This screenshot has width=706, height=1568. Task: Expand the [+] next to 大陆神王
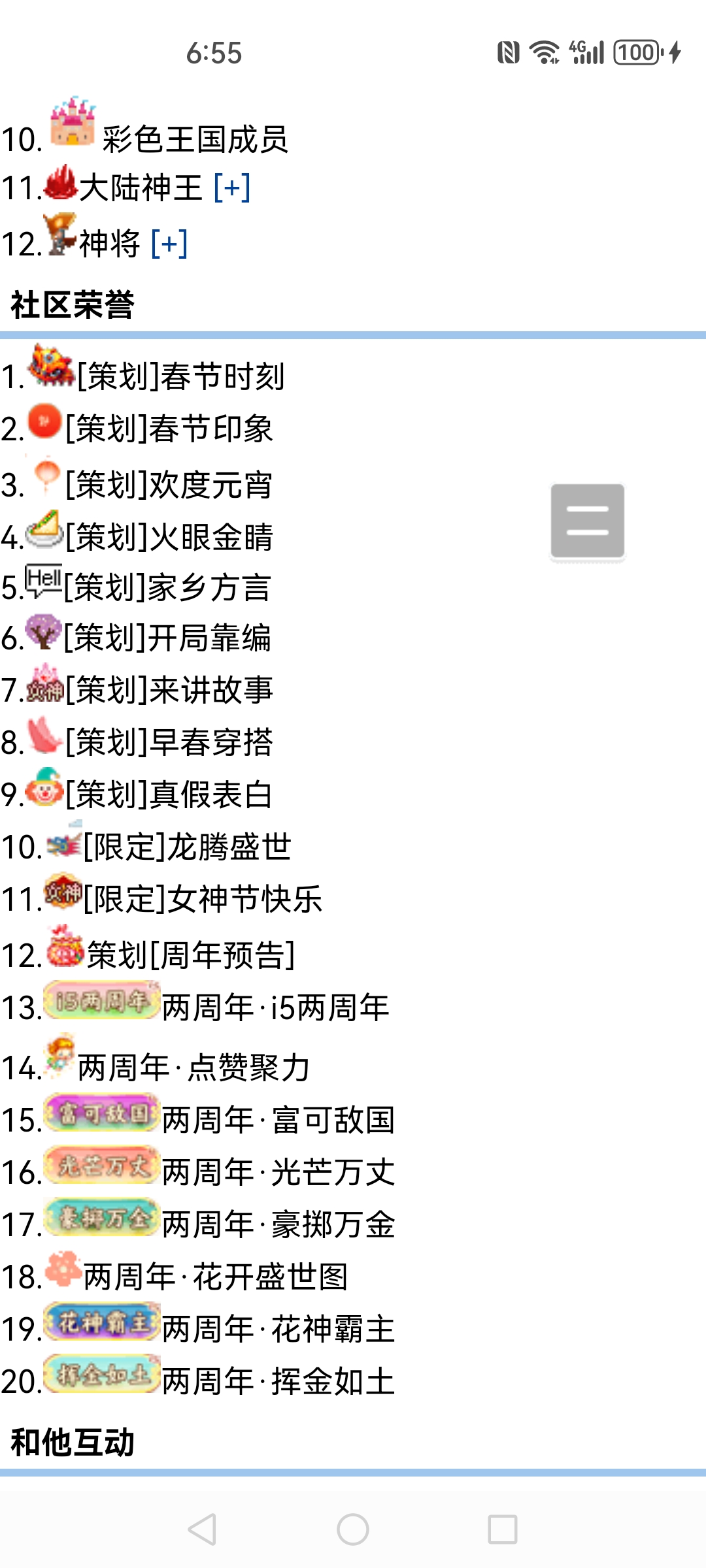232,188
